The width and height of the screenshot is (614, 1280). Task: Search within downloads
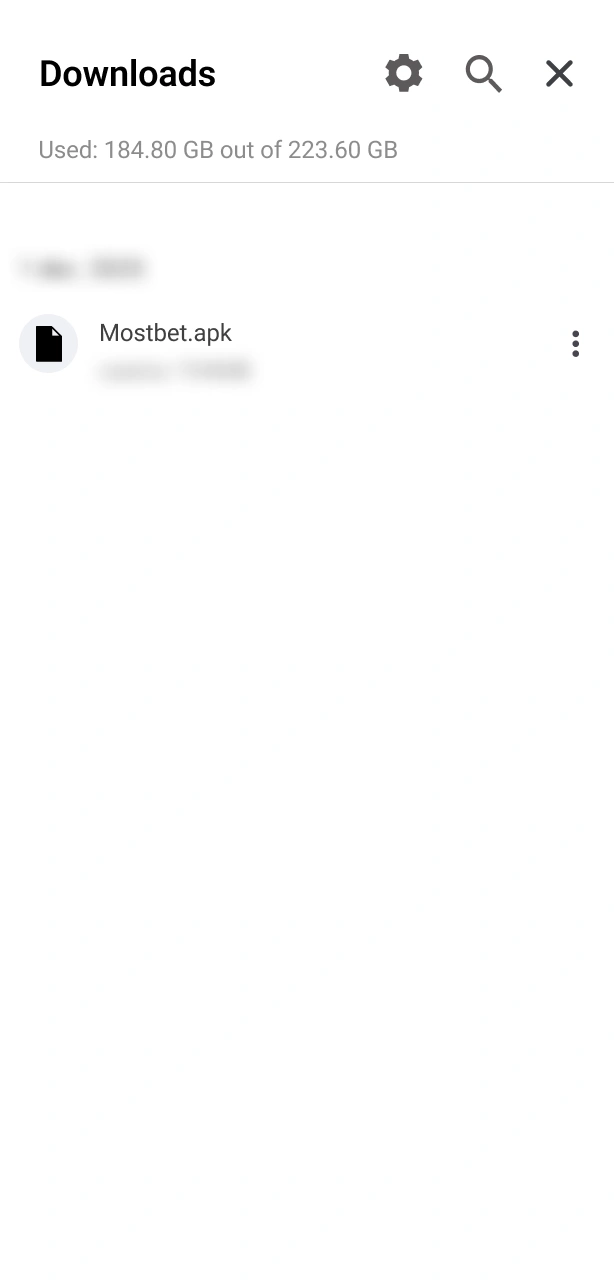(x=483, y=74)
